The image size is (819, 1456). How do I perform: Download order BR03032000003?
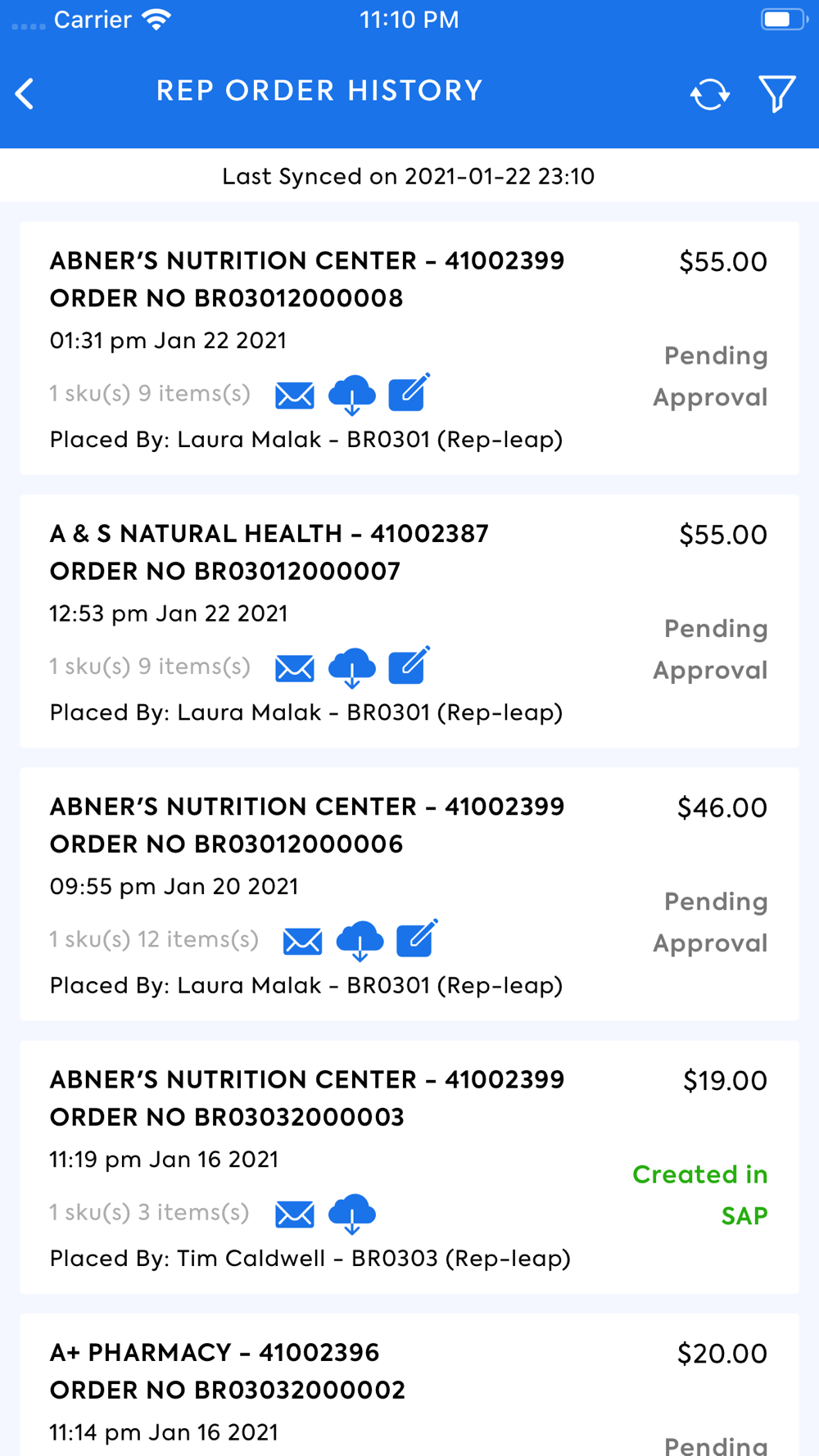[352, 1214]
